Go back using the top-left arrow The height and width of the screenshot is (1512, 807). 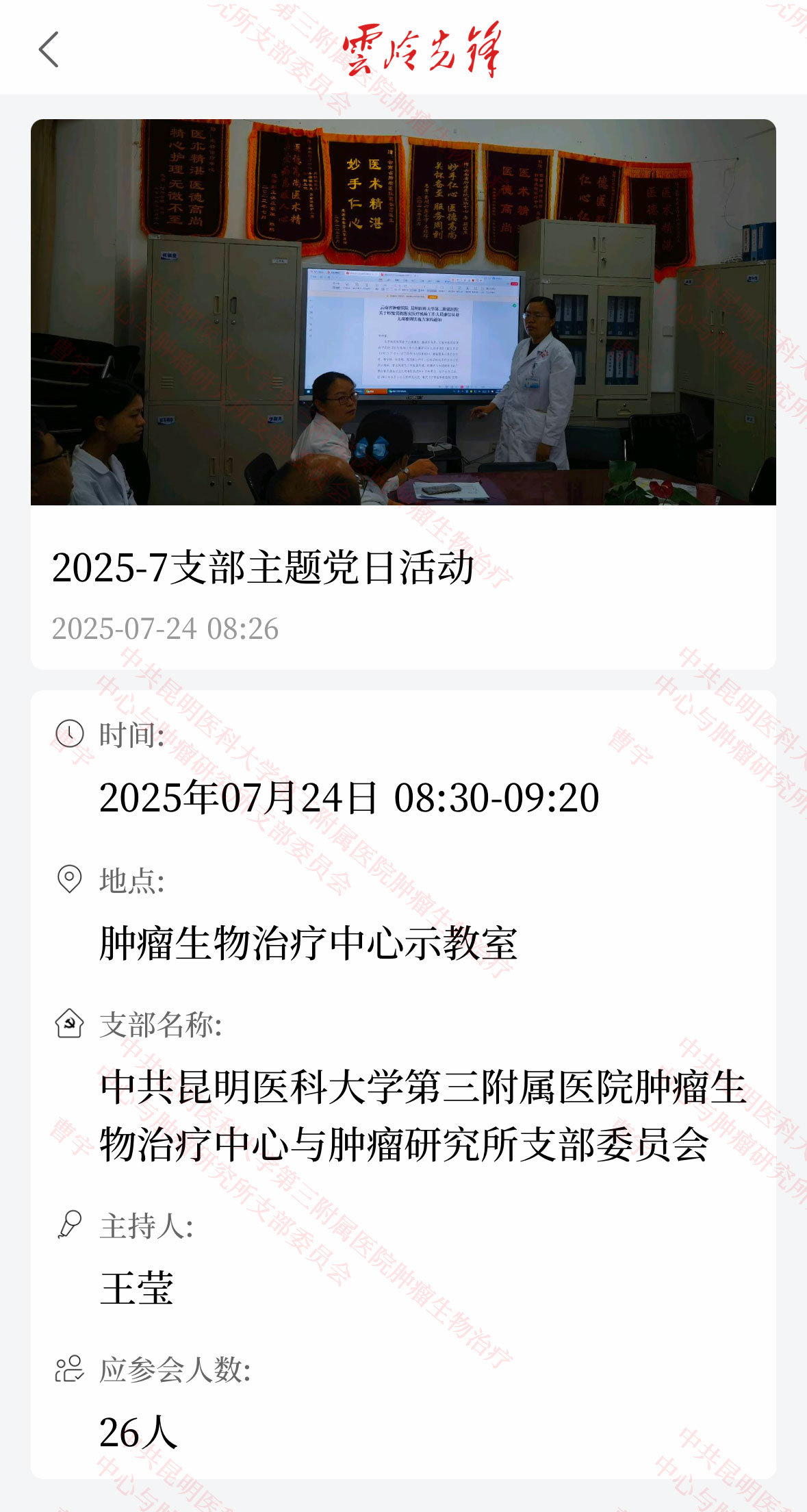tap(49, 50)
